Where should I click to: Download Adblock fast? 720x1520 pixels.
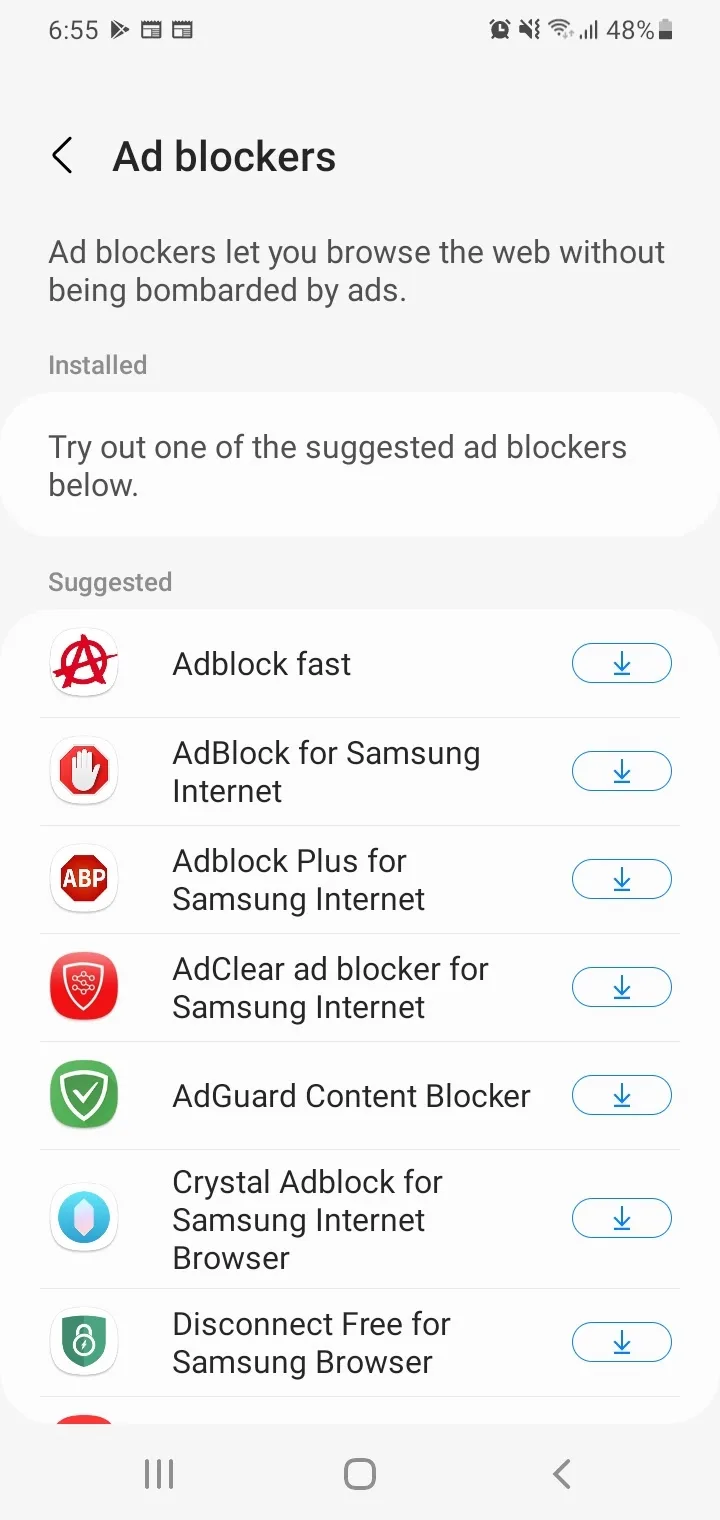621,664
